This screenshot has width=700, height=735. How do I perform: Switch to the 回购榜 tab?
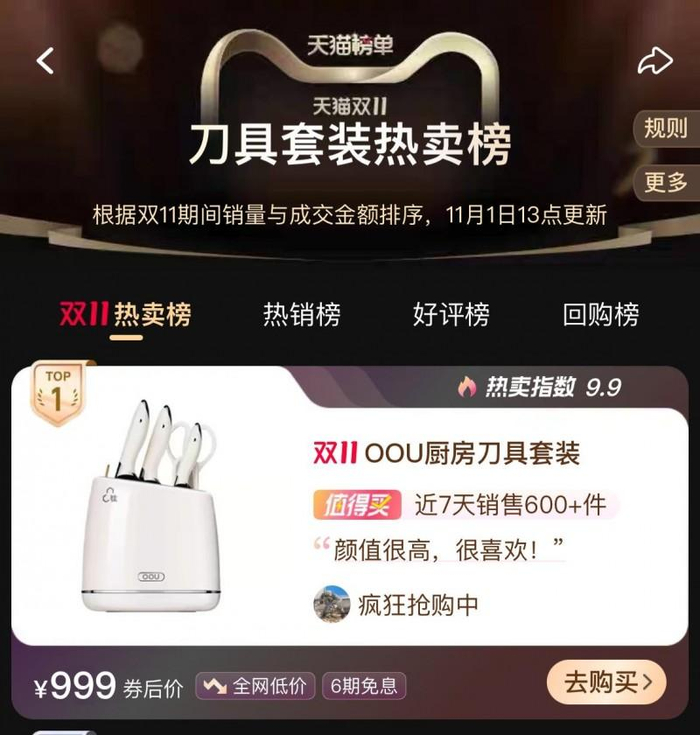600,314
